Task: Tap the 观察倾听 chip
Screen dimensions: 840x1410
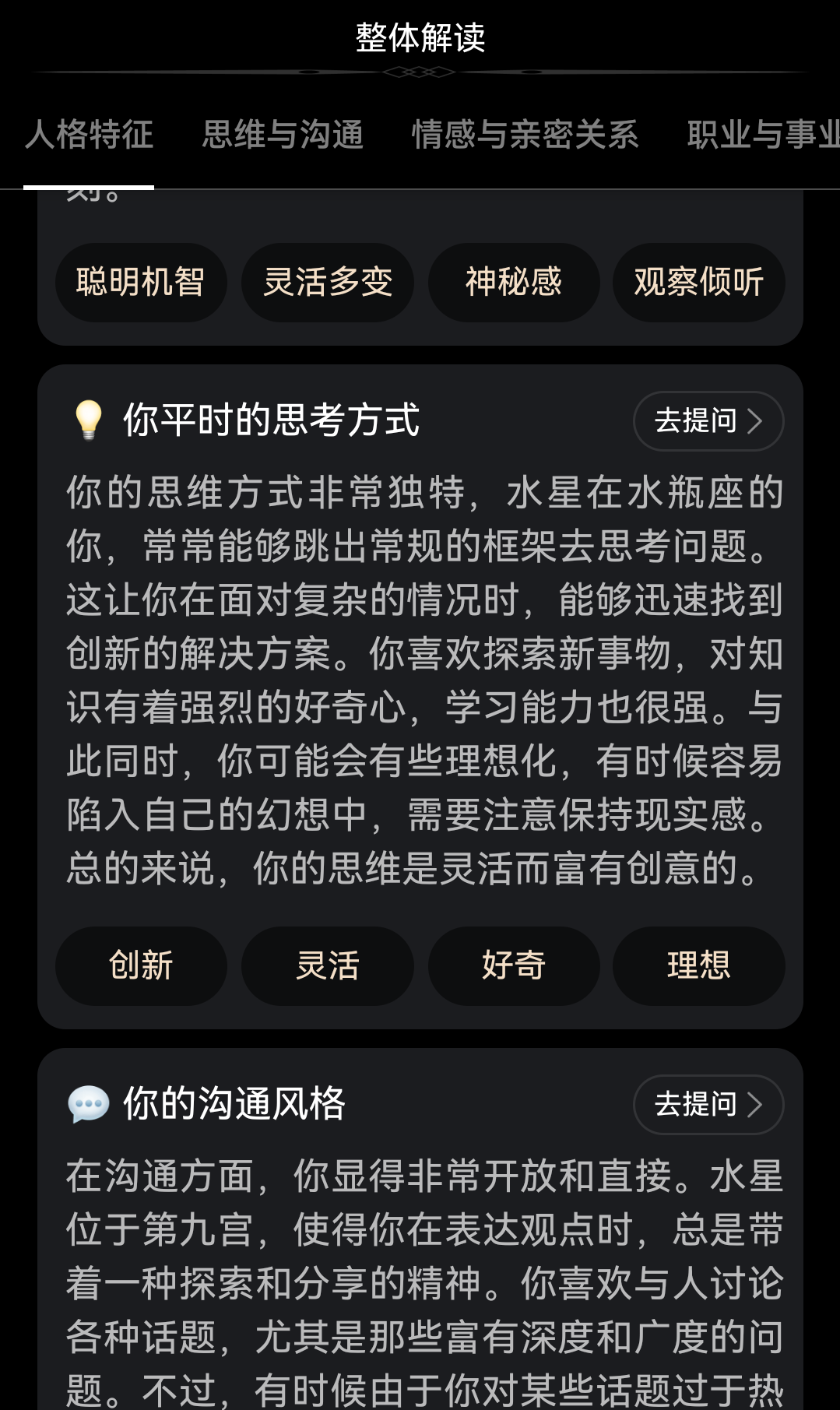Action: pos(698,282)
